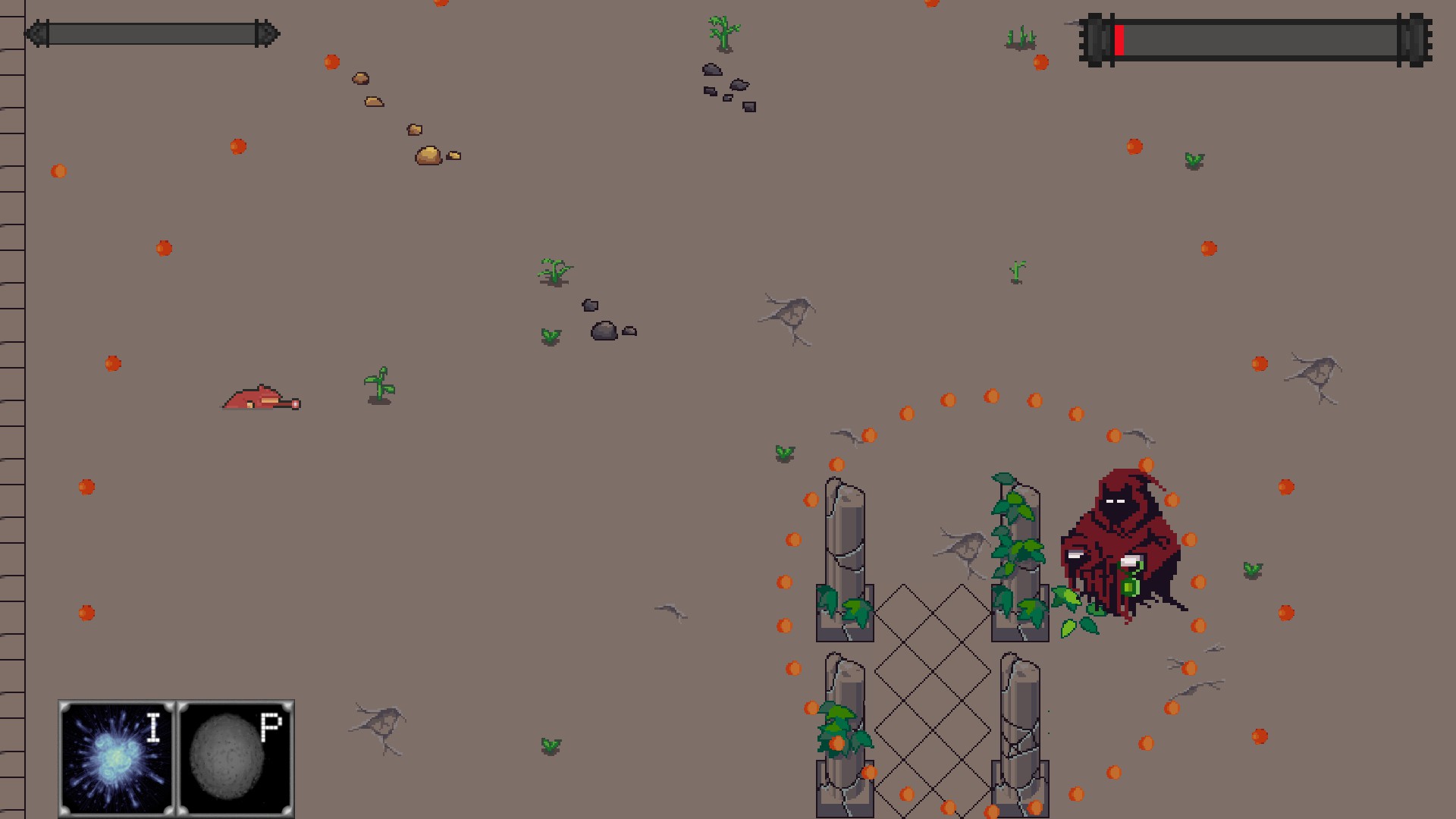The width and height of the screenshot is (1456, 819).
Task: Activate the blue energy burst ability
Action: tap(117, 758)
